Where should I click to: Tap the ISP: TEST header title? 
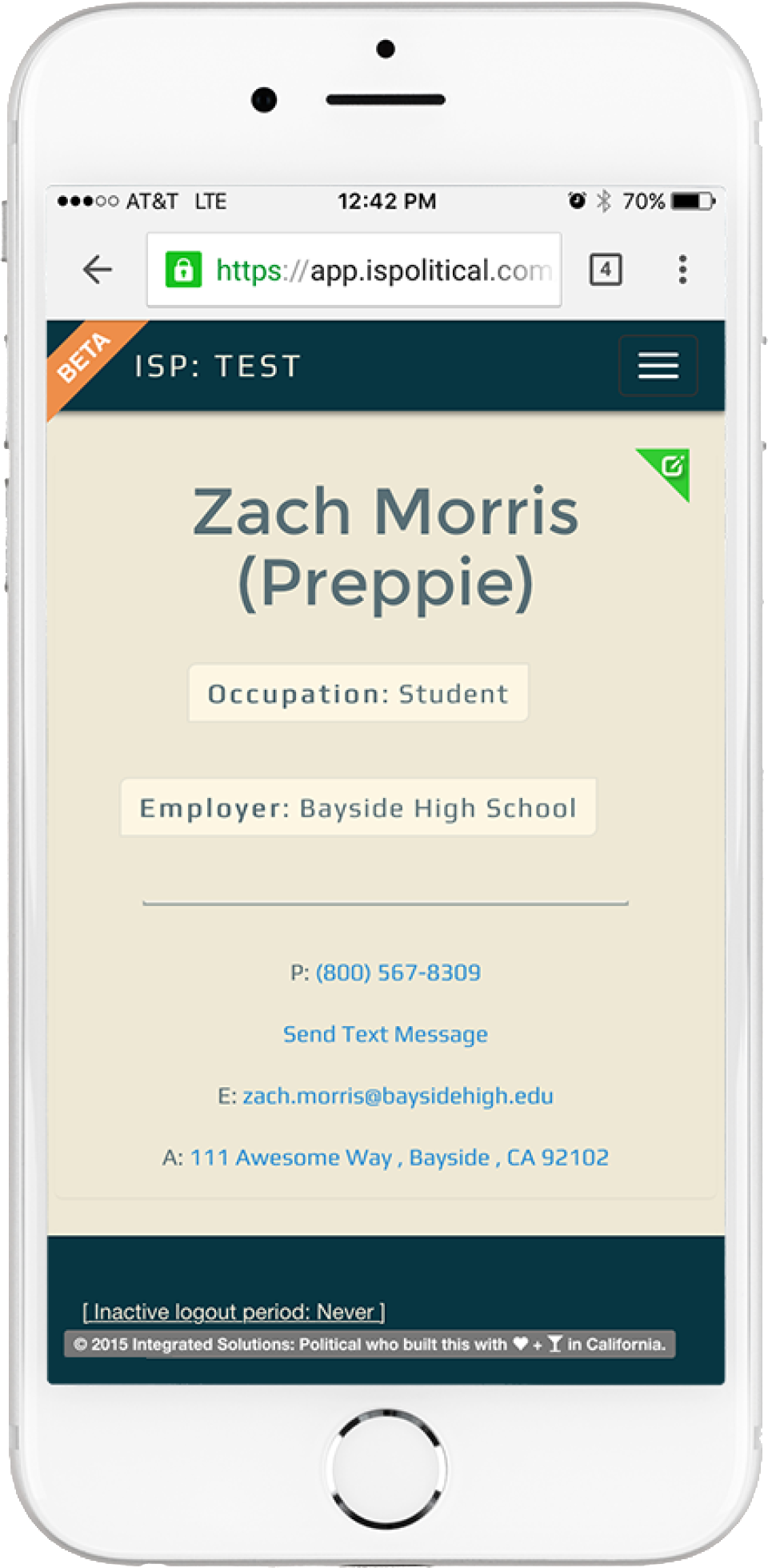tap(218, 366)
